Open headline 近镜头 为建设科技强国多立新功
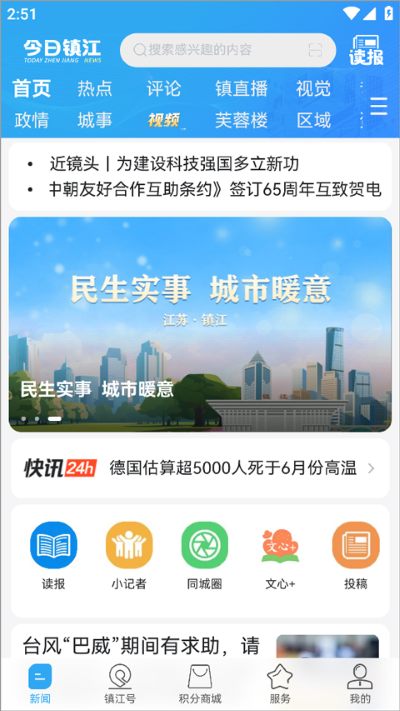Screen dimensions: 400x711 pyautogui.click(x=174, y=164)
